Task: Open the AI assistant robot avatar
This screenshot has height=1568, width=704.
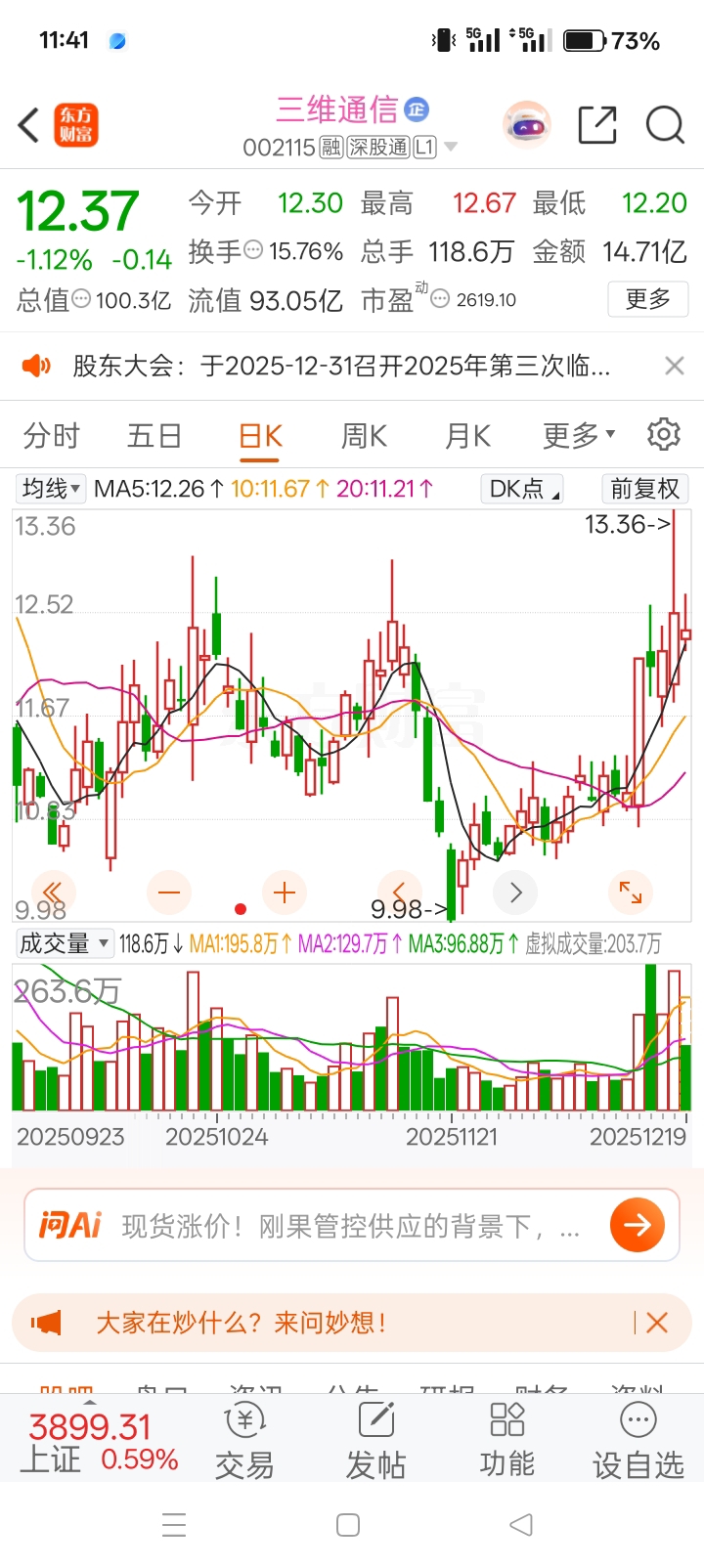Action: click(527, 125)
